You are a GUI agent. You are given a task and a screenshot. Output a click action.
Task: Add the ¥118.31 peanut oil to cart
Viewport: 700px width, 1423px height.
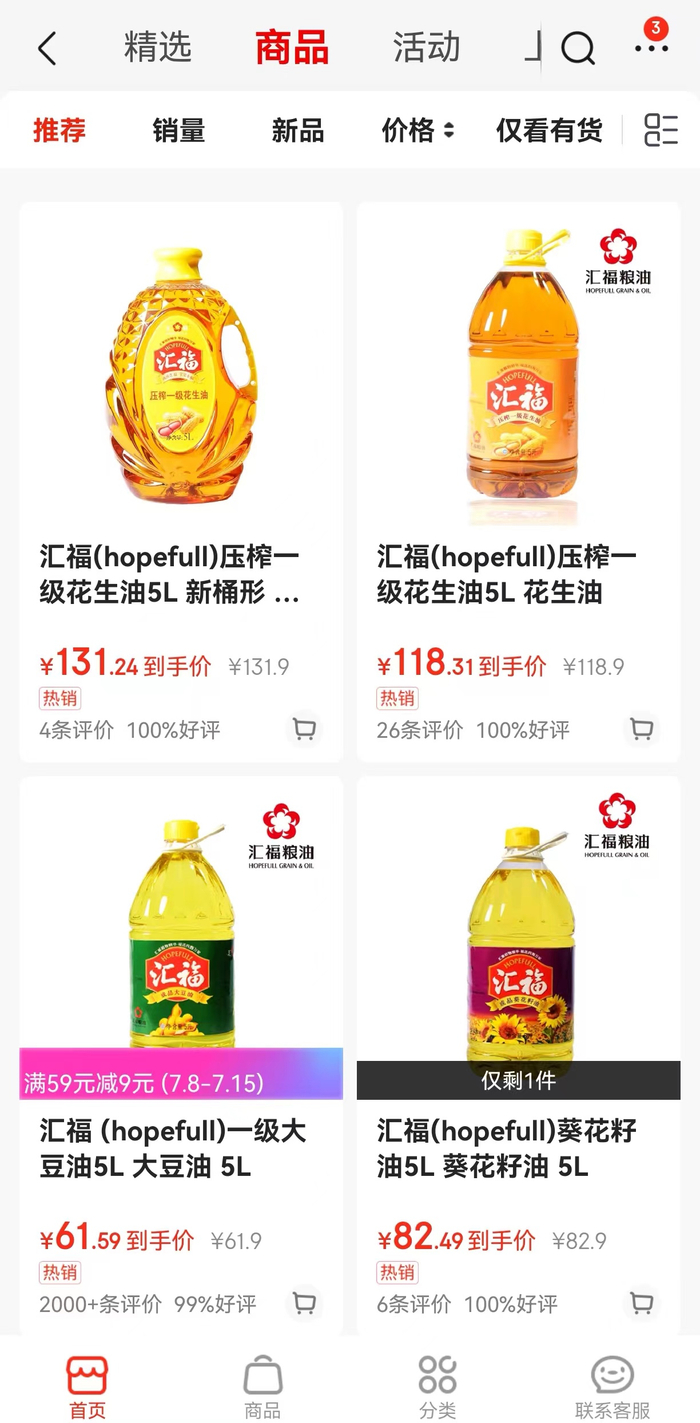point(641,729)
